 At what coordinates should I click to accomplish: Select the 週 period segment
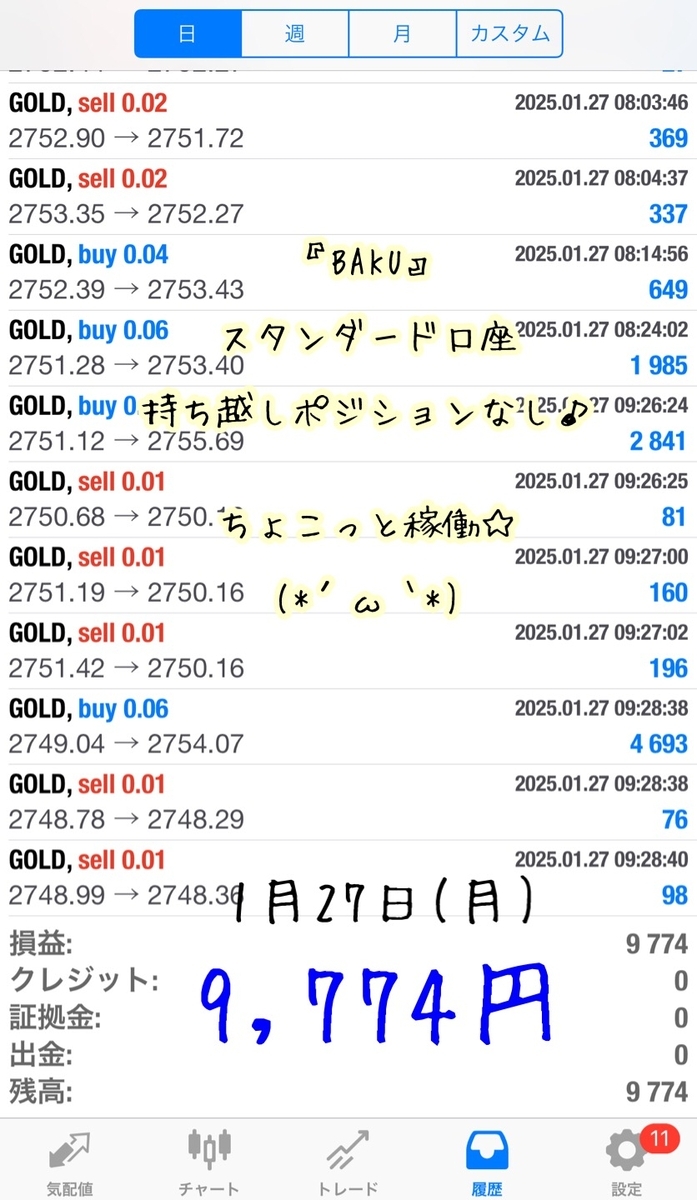click(x=294, y=34)
